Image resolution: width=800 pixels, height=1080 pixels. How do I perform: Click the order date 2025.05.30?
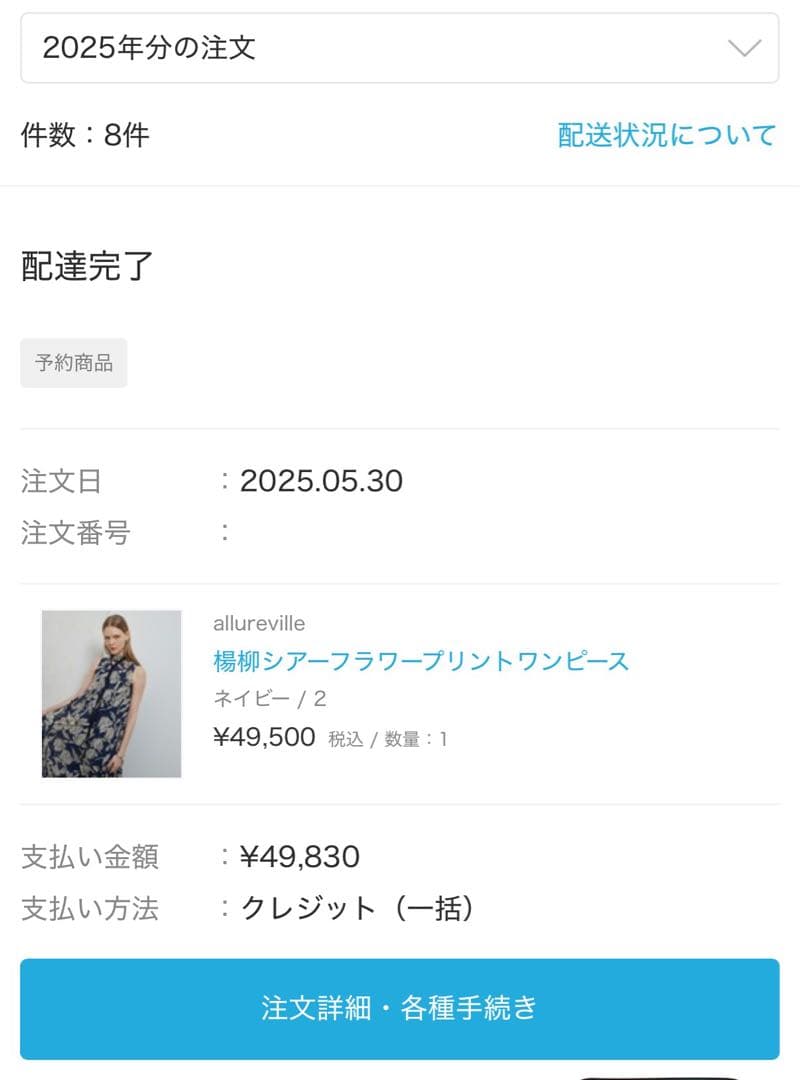(320, 481)
